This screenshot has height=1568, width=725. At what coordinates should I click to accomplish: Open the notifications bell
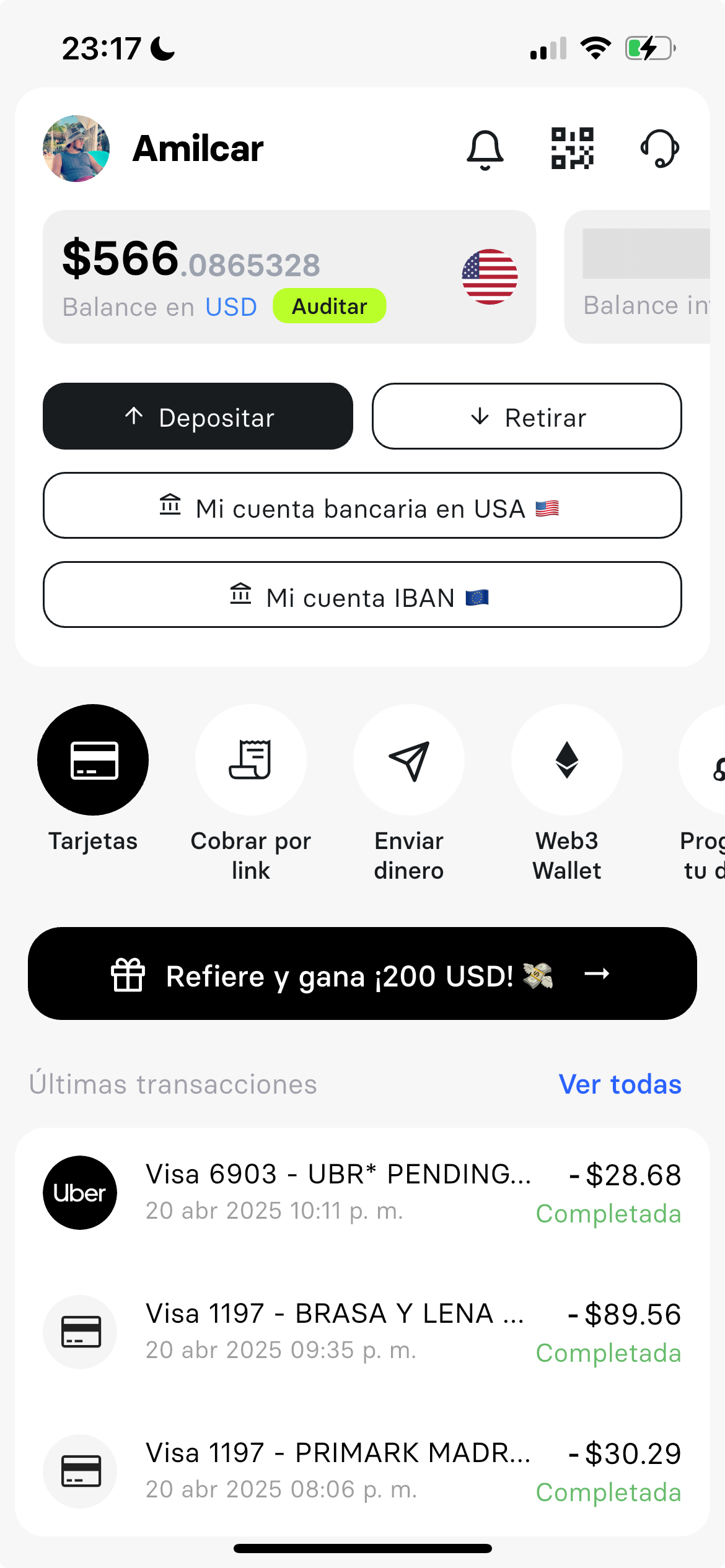485,150
